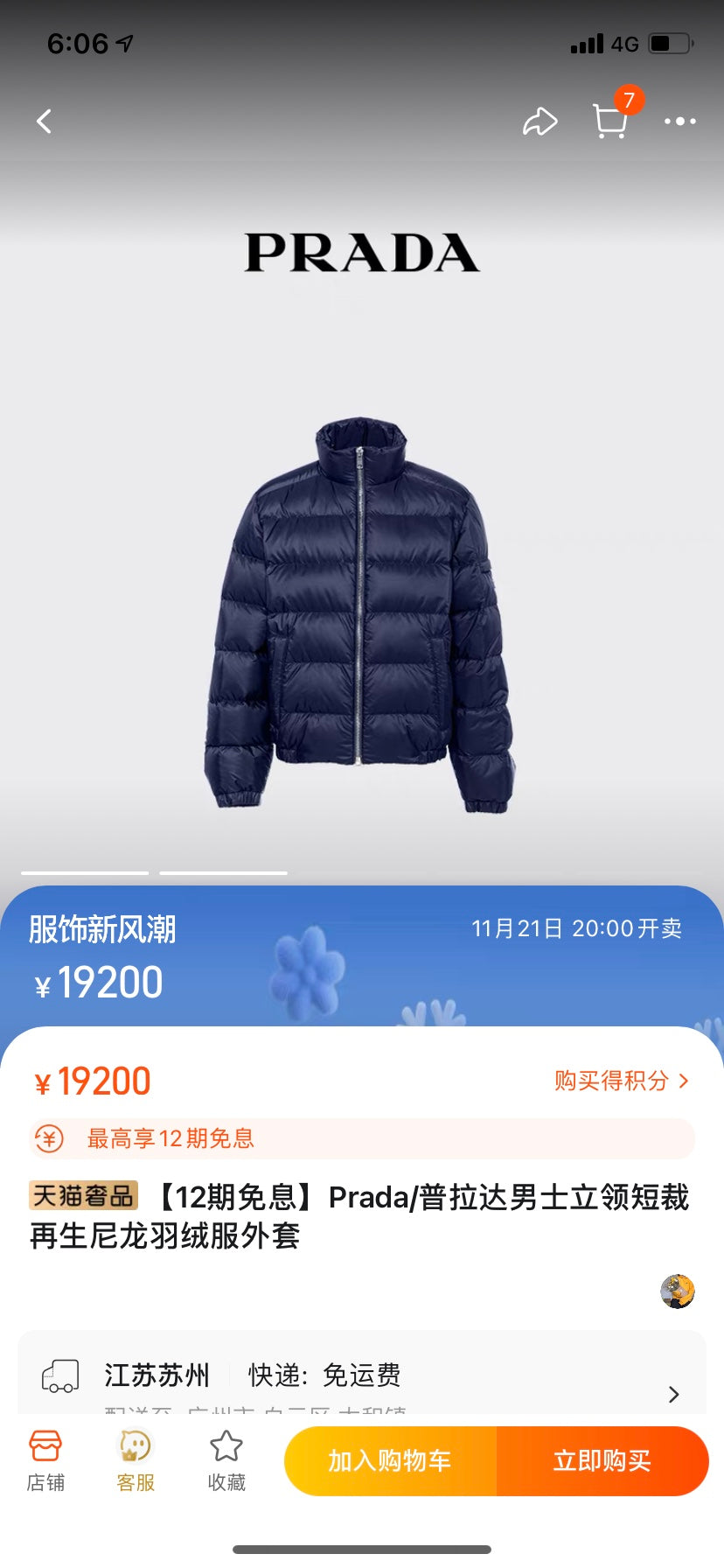Go back to previous page
This screenshot has height=1568, width=724.
[x=45, y=122]
